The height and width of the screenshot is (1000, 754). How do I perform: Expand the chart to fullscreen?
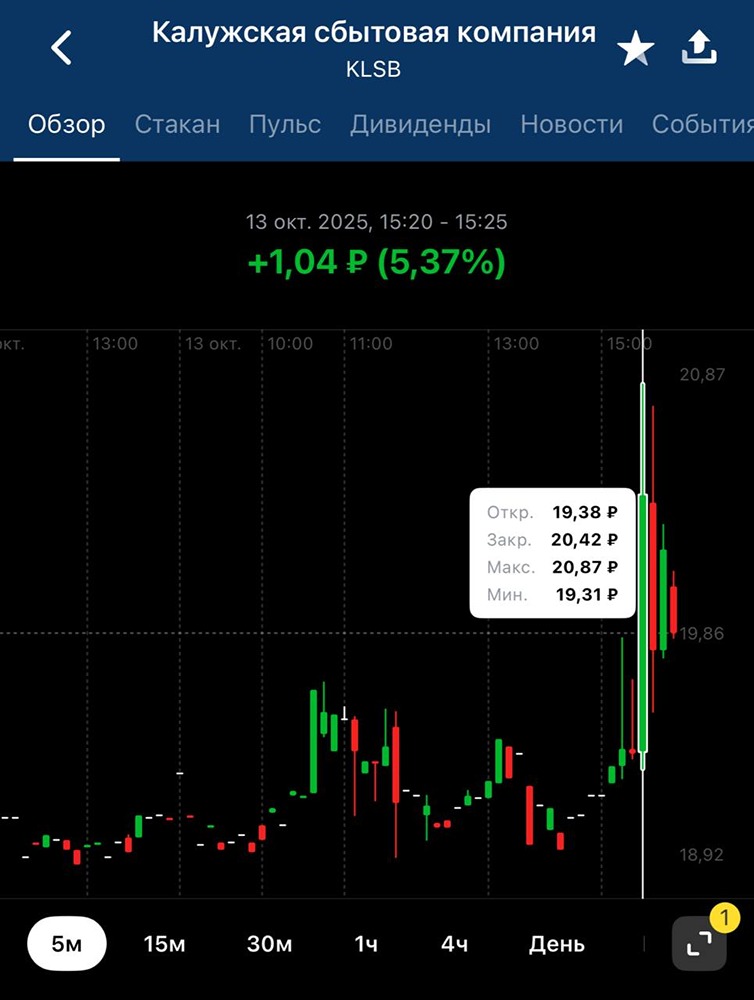click(699, 944)
